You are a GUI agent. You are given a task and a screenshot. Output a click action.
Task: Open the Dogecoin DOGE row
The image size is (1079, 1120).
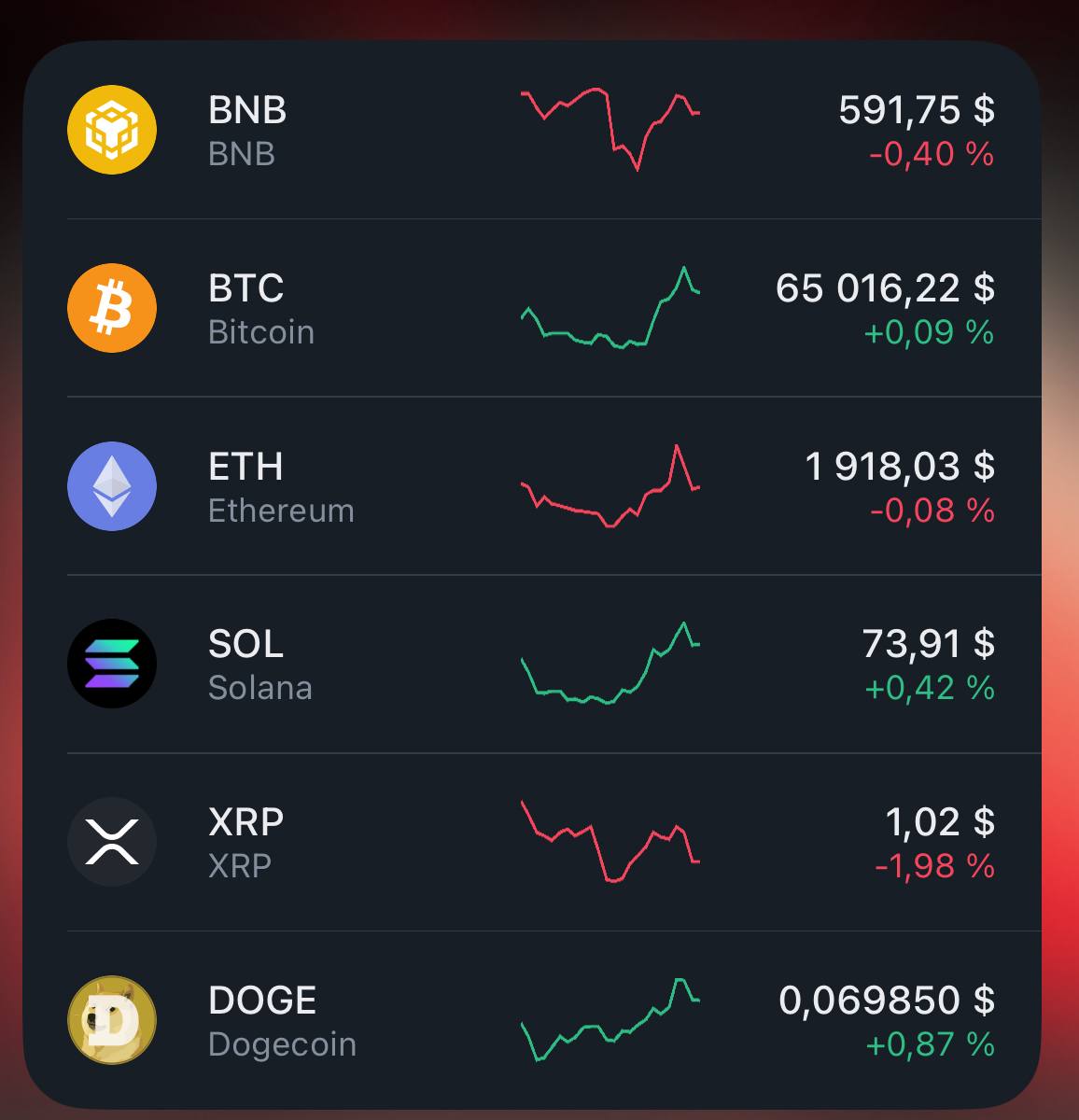tap(531, 1020)
